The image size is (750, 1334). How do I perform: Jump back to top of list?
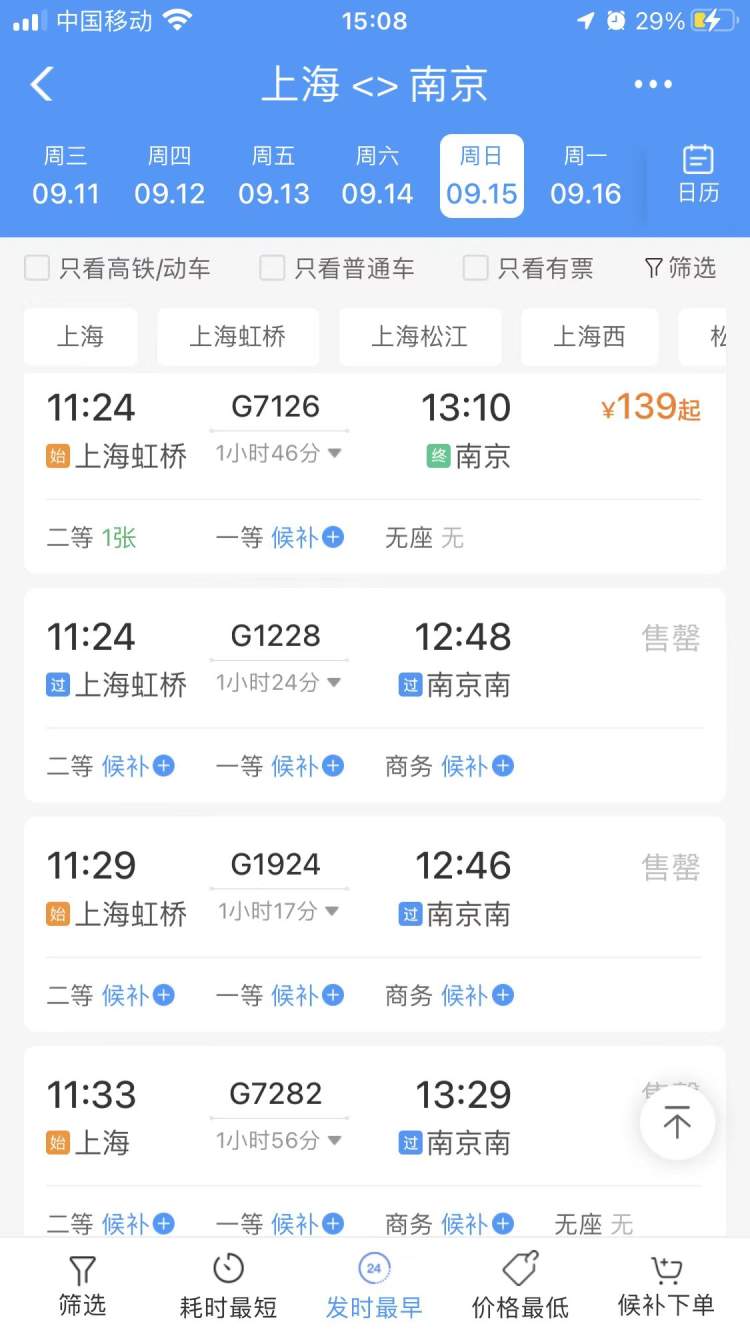pyautogui.click(x=677, y=1124)
